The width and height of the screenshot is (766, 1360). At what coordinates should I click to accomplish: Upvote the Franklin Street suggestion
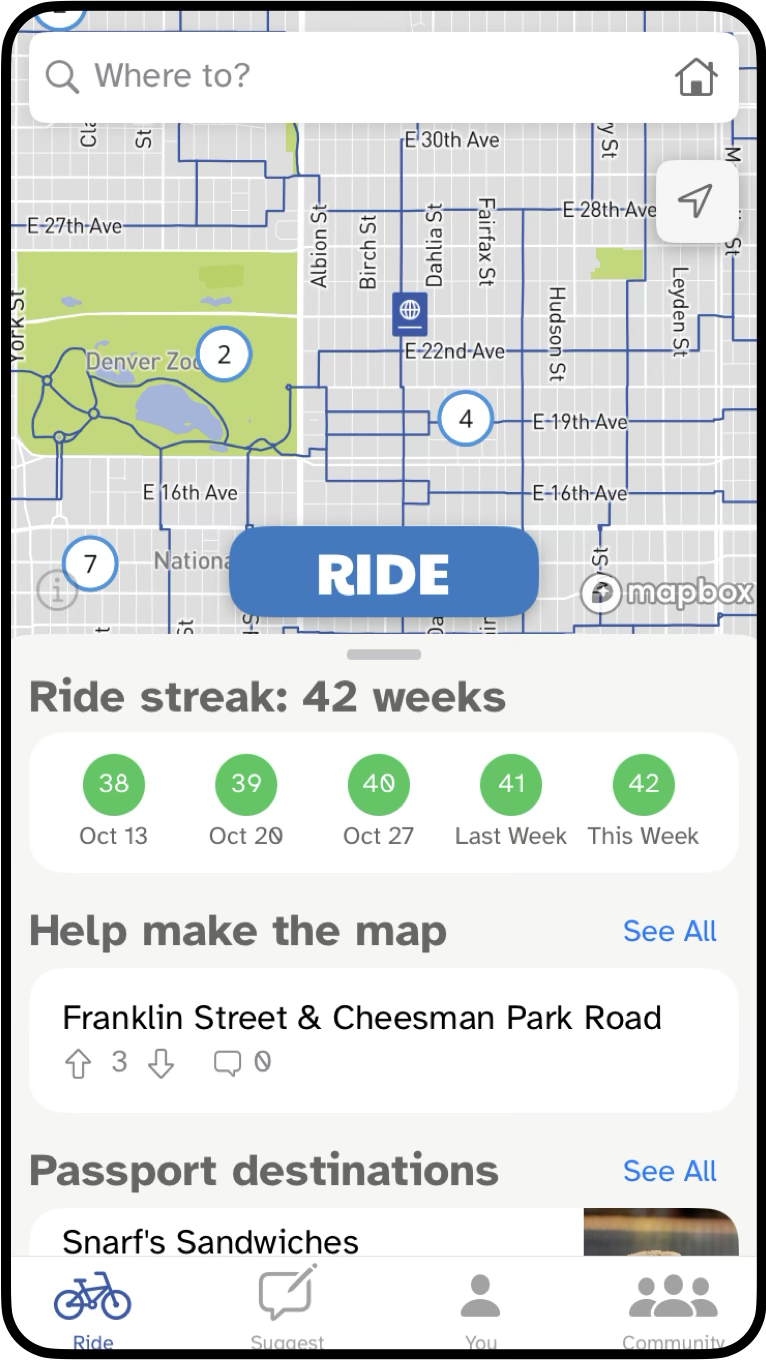78,1064
